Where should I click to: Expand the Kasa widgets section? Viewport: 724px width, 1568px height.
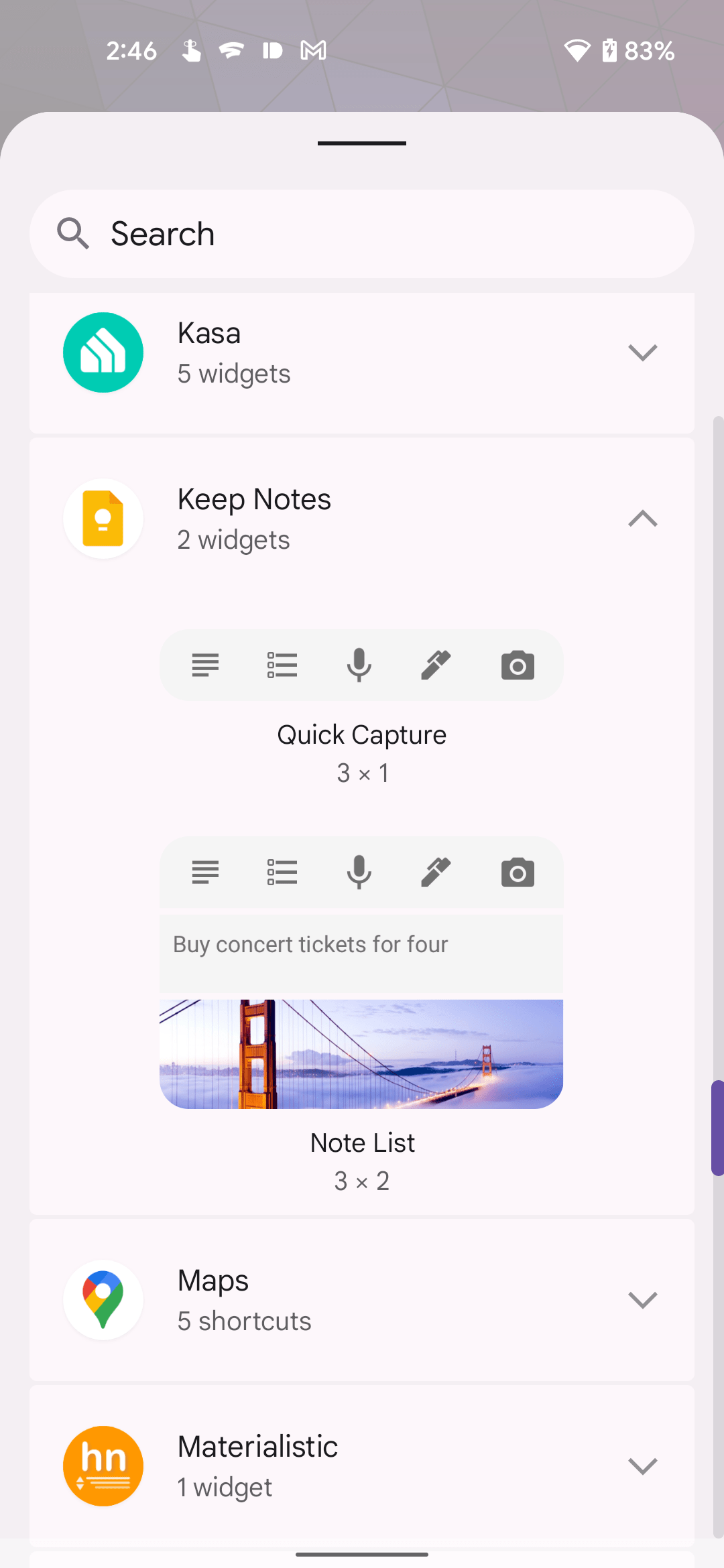click(642, 352)
